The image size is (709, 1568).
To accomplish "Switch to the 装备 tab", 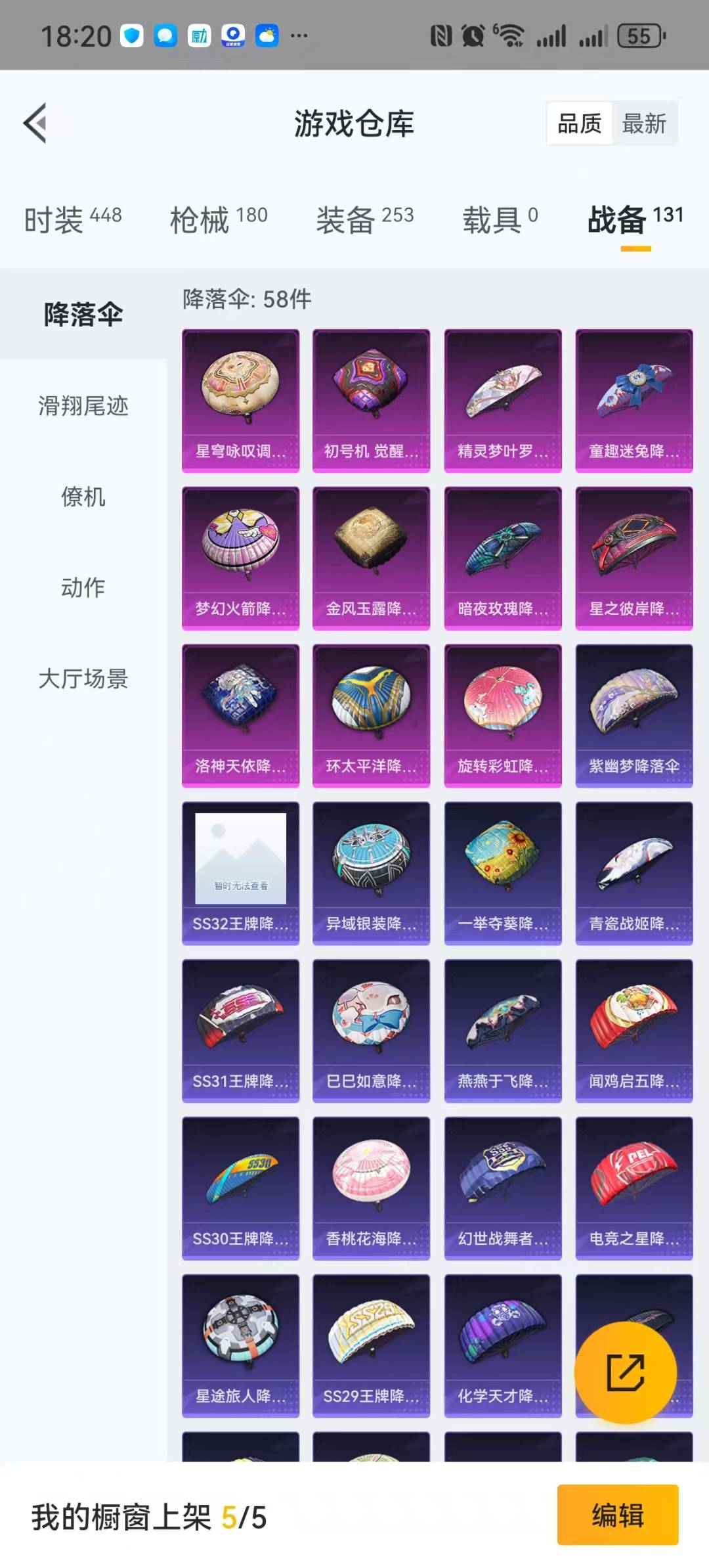I will tap(365, 219).
